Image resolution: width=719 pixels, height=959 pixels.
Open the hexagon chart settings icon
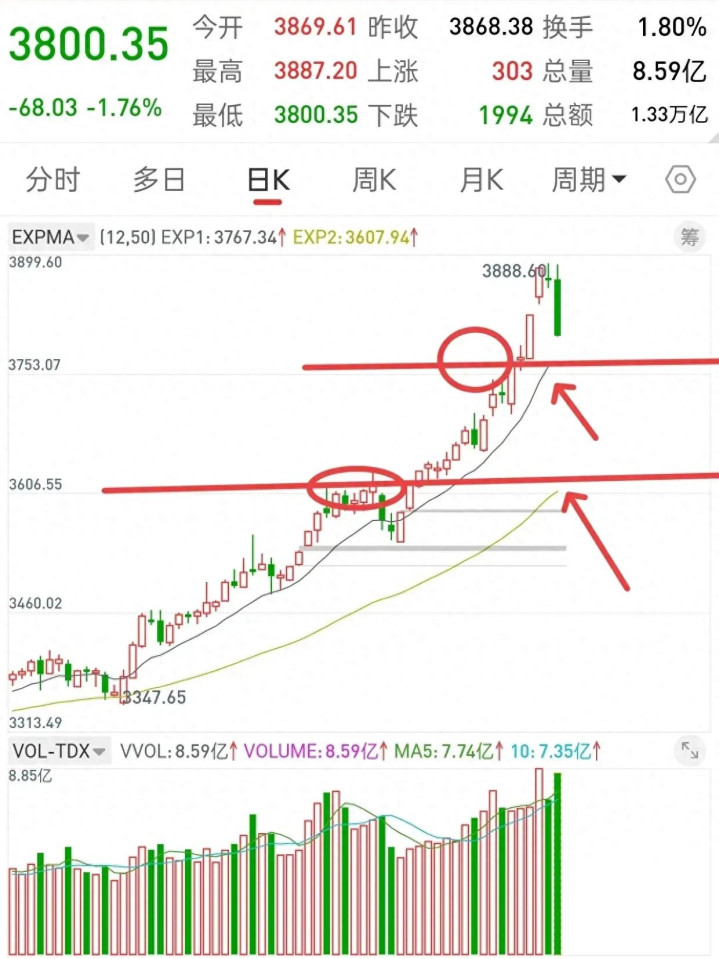(x=680, y=180)
